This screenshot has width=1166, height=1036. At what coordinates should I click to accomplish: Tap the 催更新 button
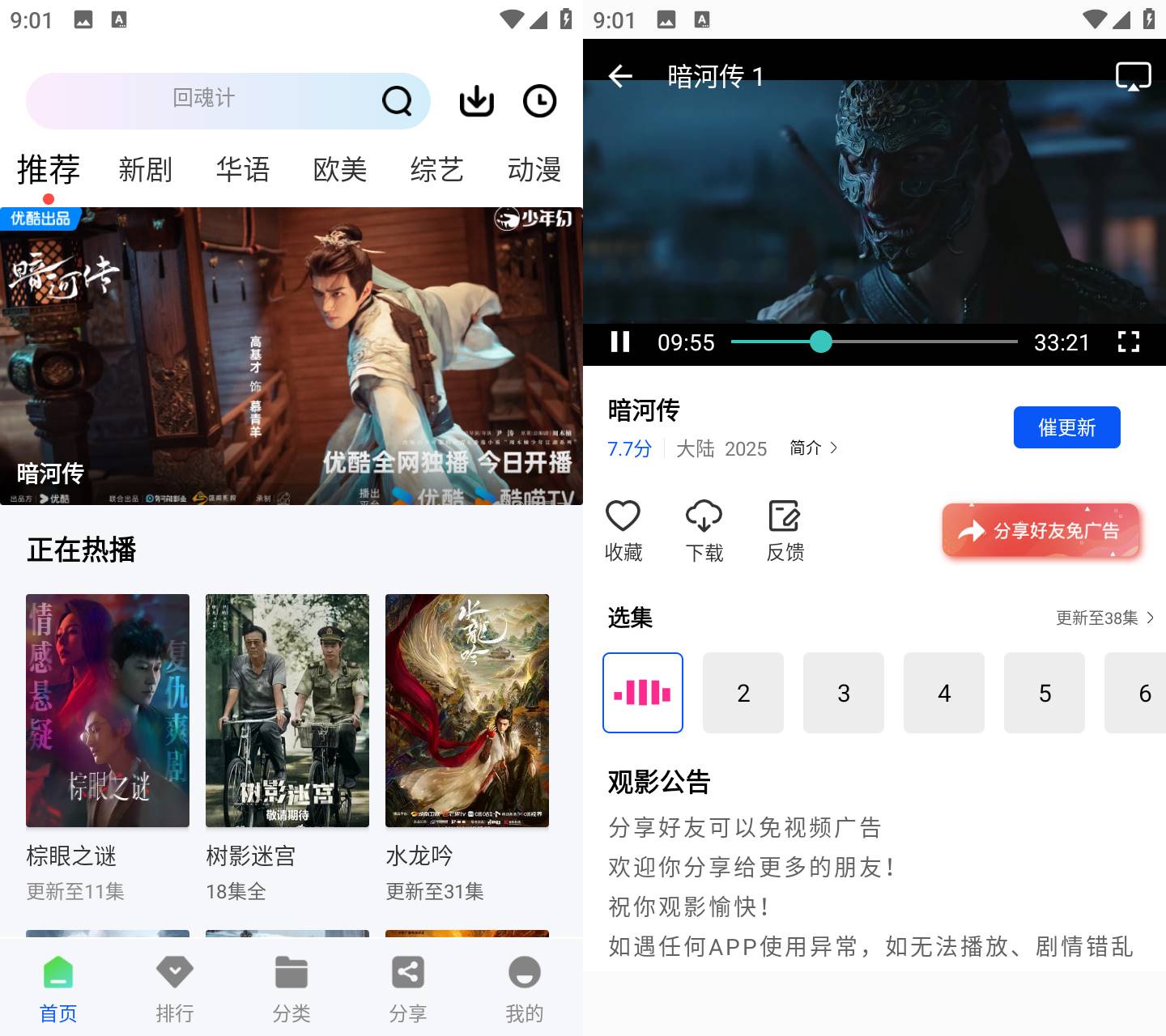point(1066,427)
